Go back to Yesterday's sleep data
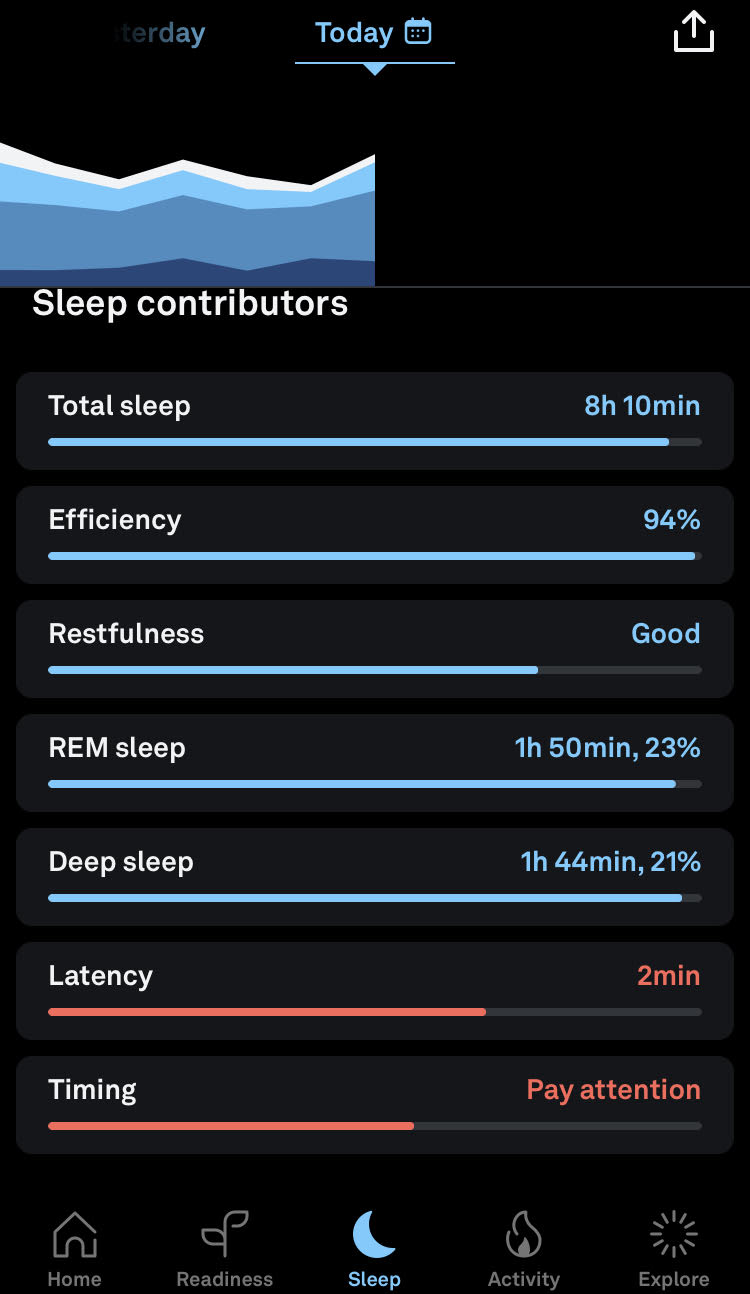This screenshot has height=1294, width=750. click(x=150, y=33)
